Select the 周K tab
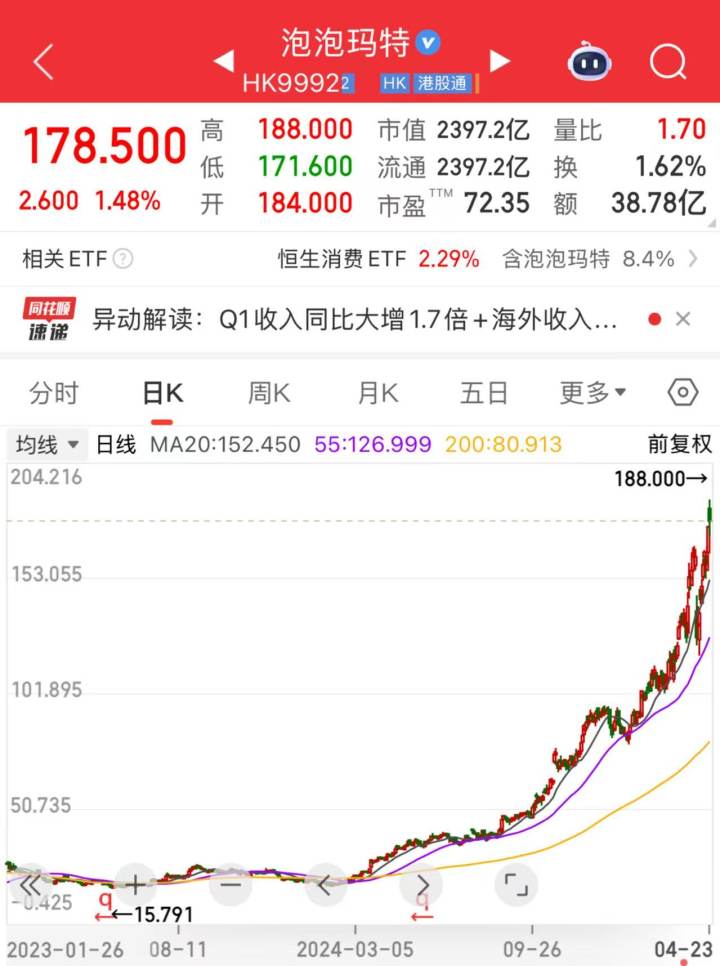 269,393
